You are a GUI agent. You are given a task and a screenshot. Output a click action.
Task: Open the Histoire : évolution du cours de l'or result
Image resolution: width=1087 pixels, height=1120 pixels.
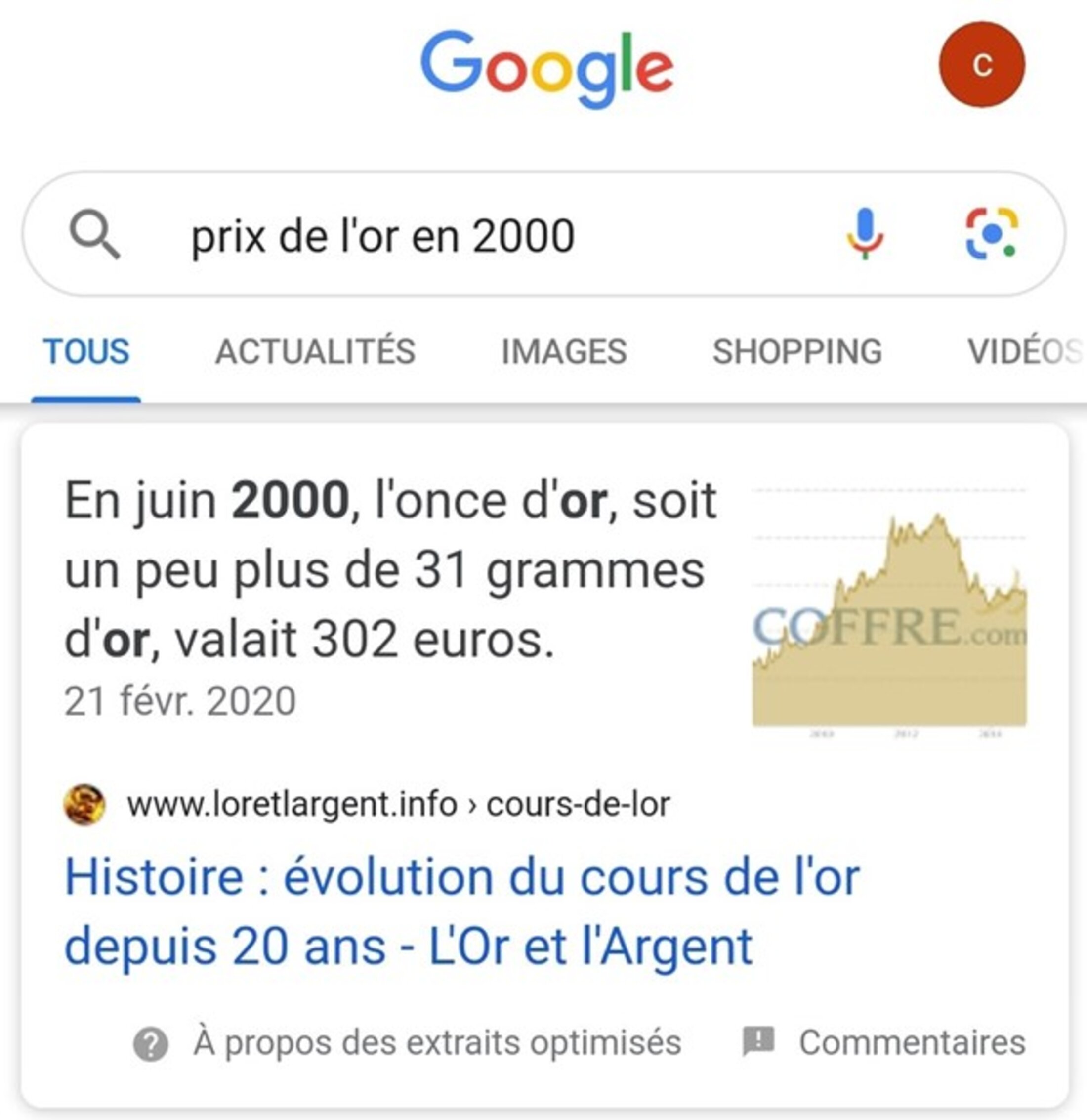point(462,912)
